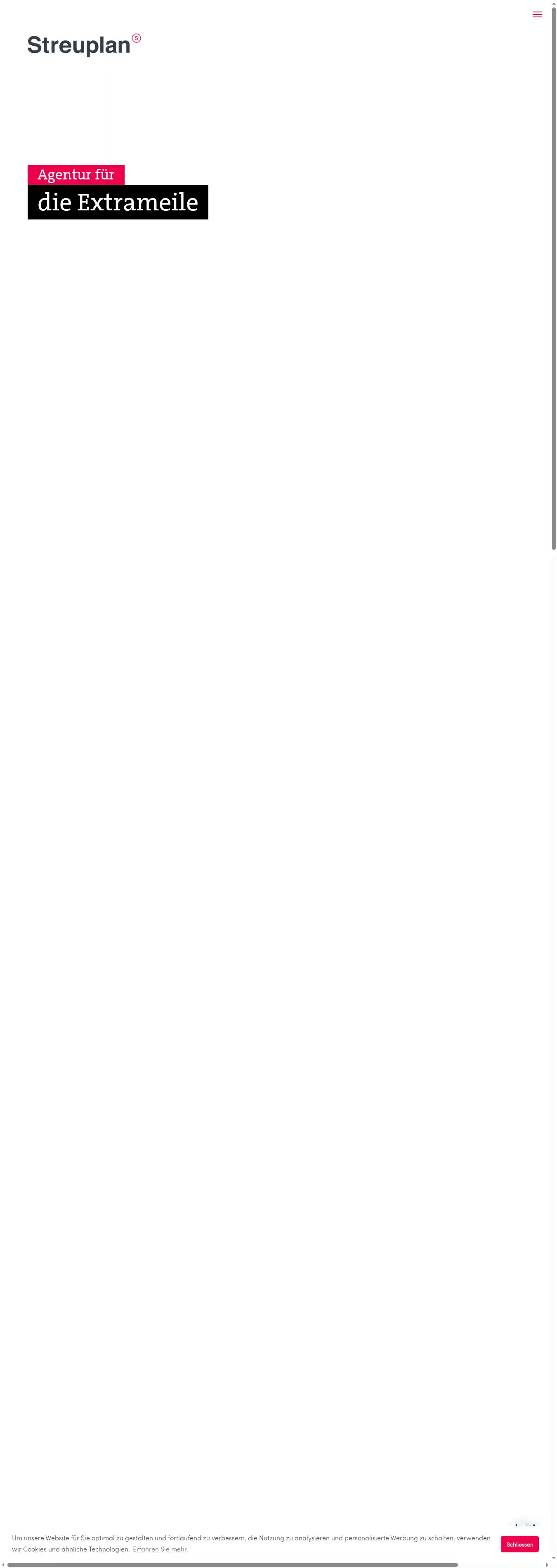Open the hamburger menu

536,14
